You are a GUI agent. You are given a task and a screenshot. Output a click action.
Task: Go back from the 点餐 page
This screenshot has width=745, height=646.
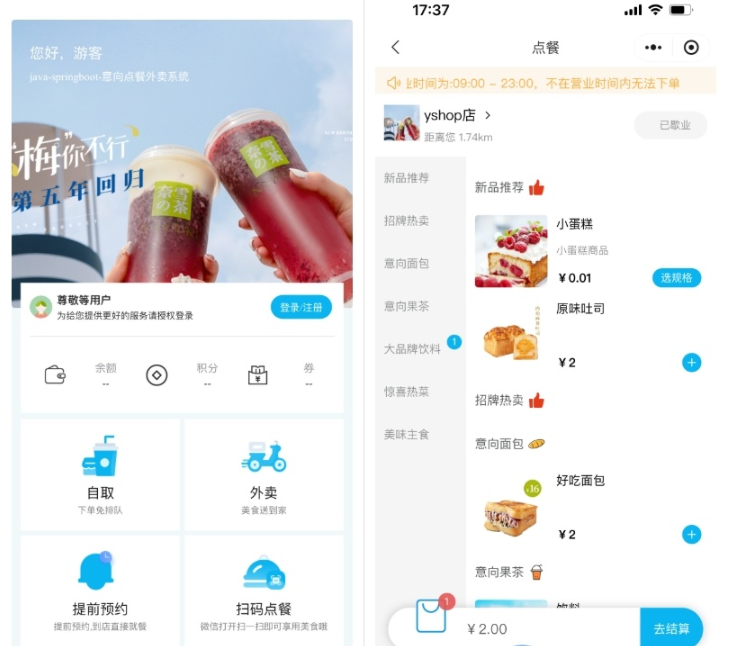click(x=396, y=47)
